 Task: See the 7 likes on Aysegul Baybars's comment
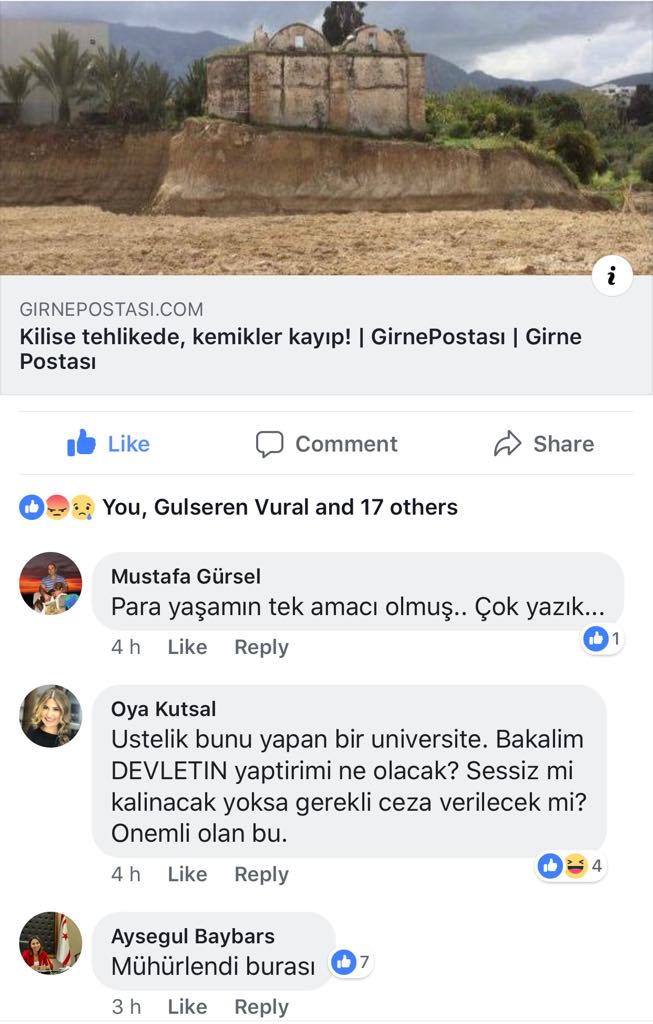coord(352,963)
